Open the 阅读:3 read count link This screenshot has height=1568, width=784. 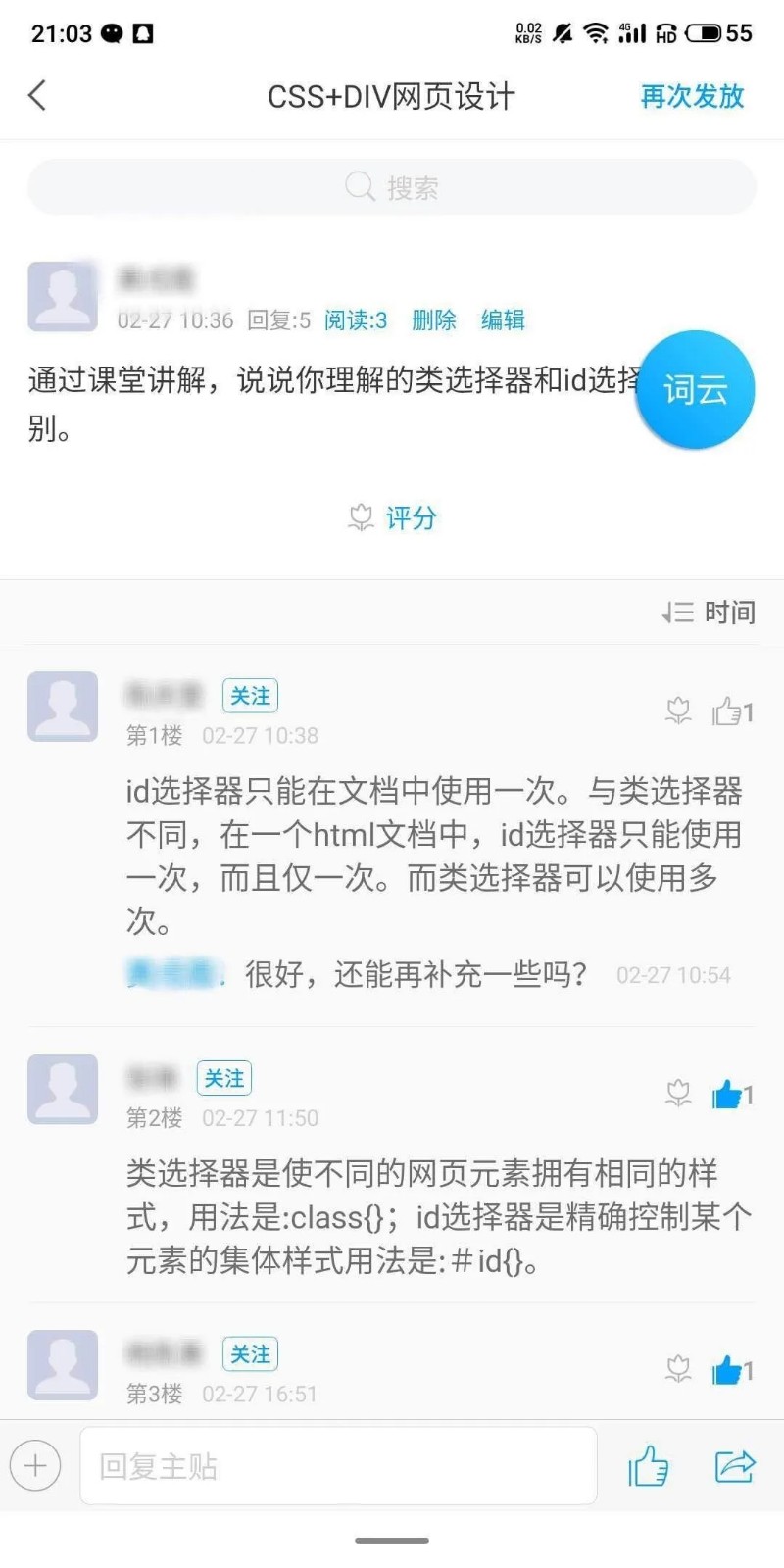356,320
